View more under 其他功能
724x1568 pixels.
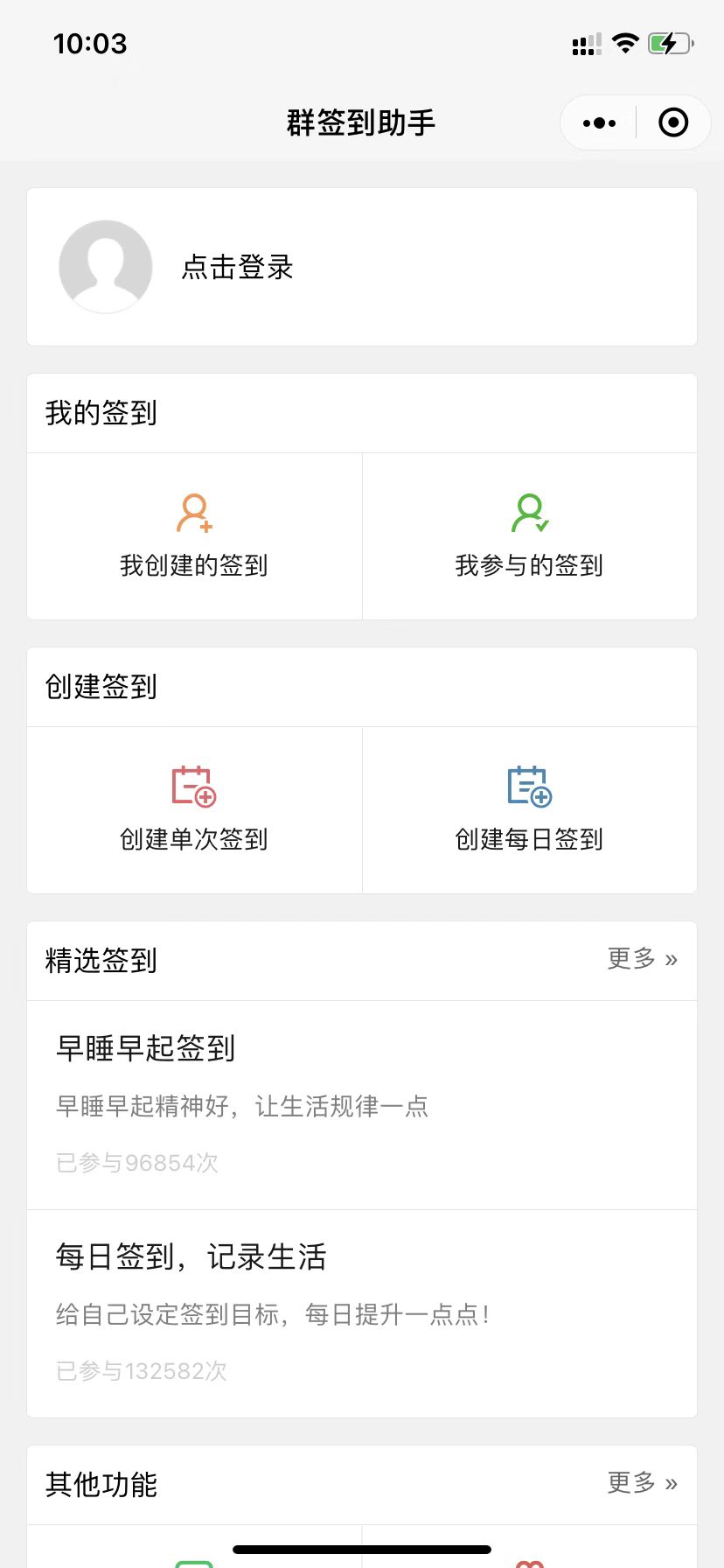coord(643,1482)
